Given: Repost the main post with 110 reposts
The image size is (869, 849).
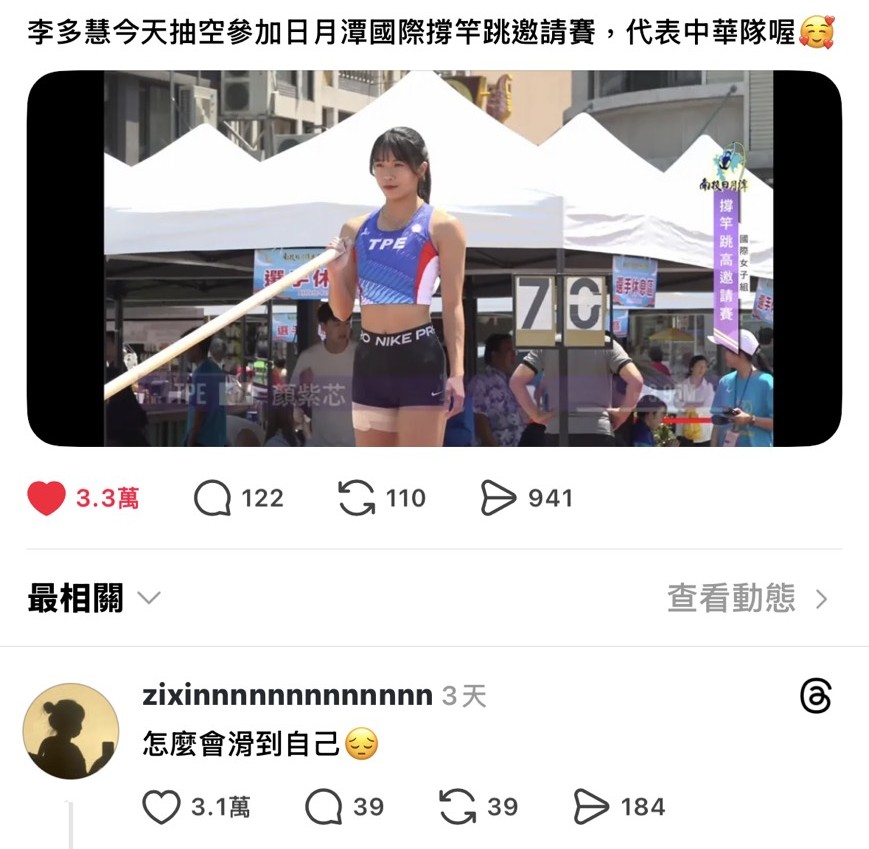Looking at the screenshot, I should [x=357, y=498].
